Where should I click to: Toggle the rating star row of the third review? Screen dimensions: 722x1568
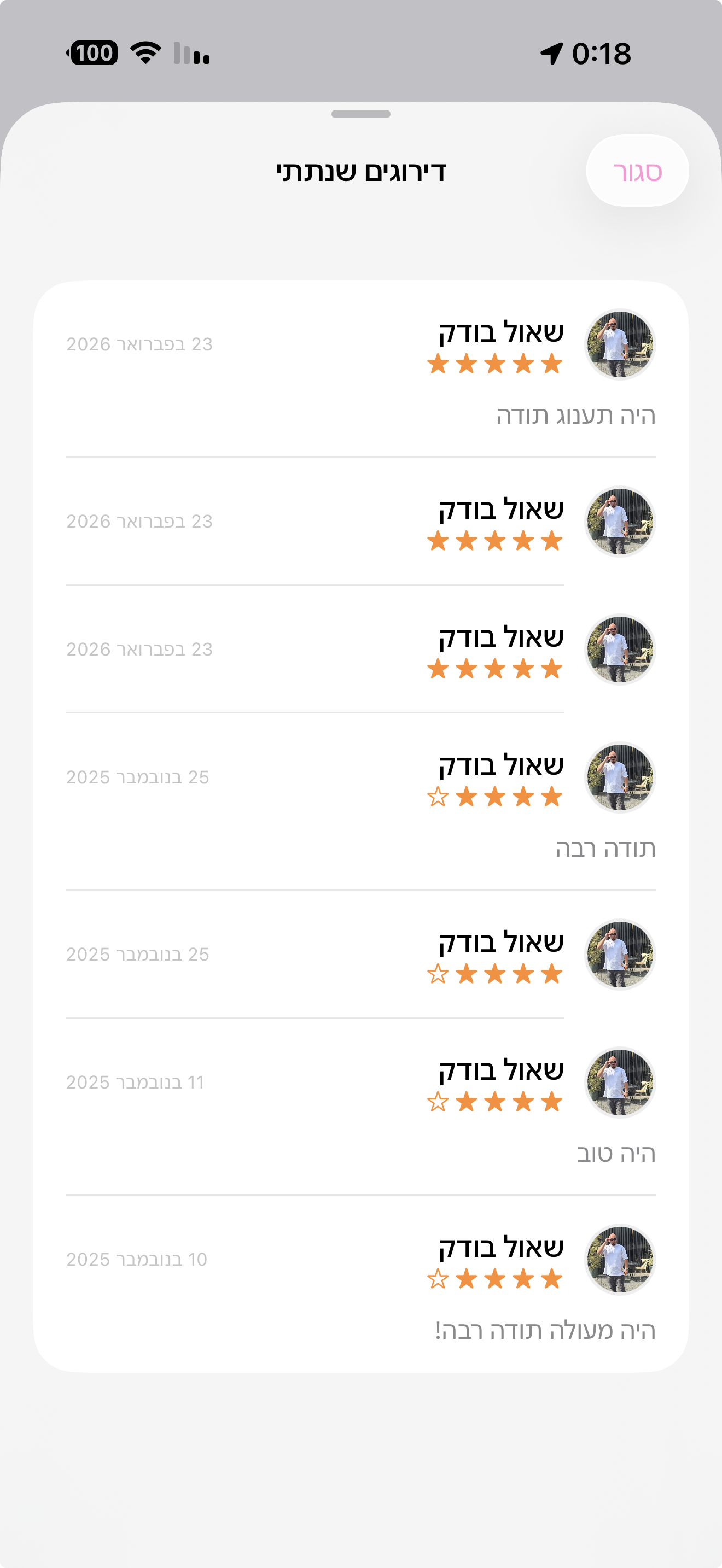496,670
